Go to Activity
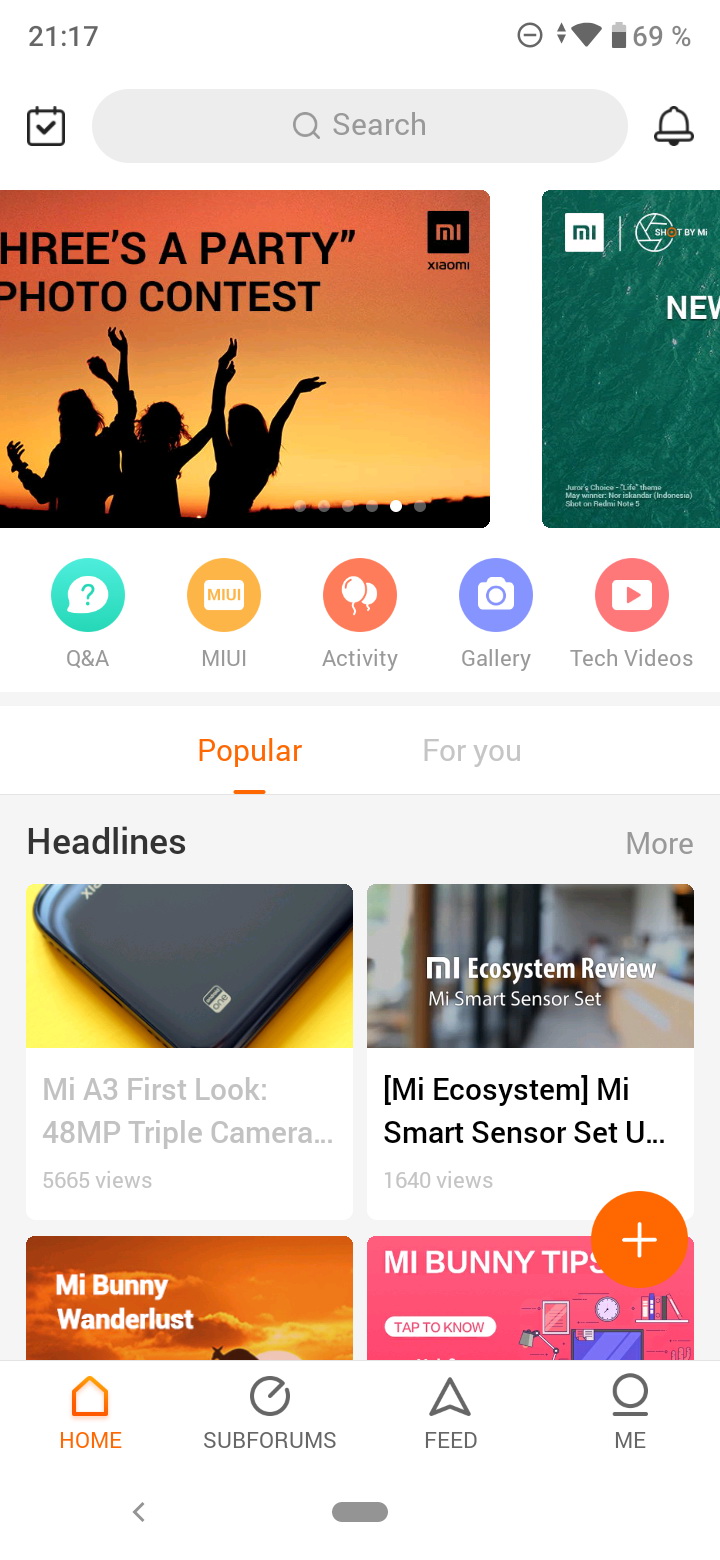Screen dimensions: 720x1560 [360, 614]
